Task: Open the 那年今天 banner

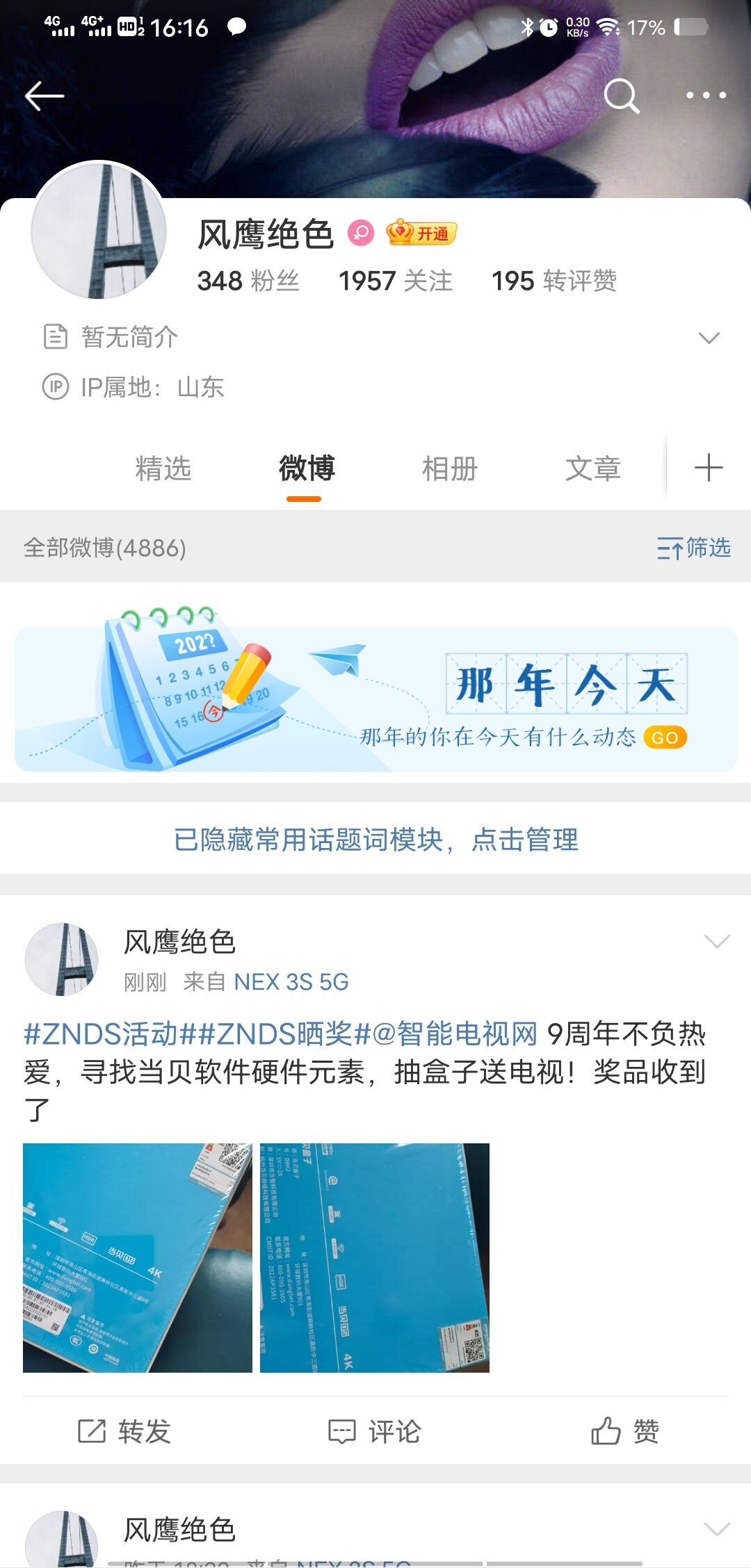Action: (x=375, y=699)
